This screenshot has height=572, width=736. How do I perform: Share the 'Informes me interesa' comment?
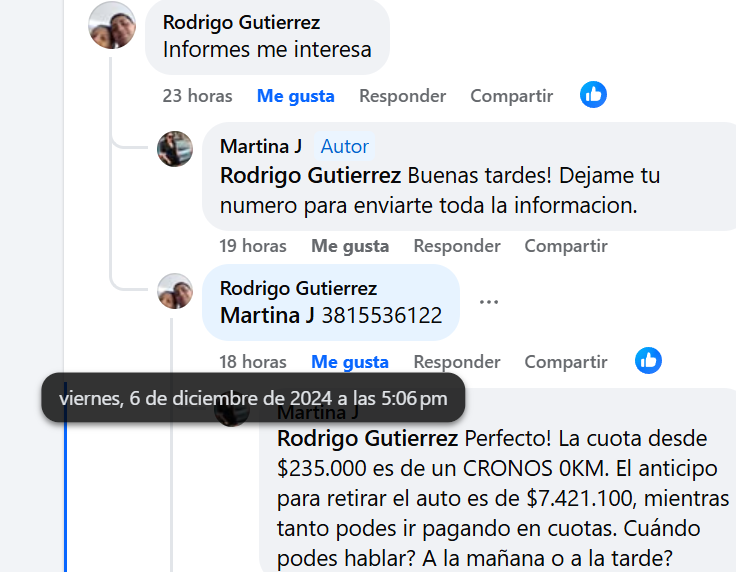511,96
